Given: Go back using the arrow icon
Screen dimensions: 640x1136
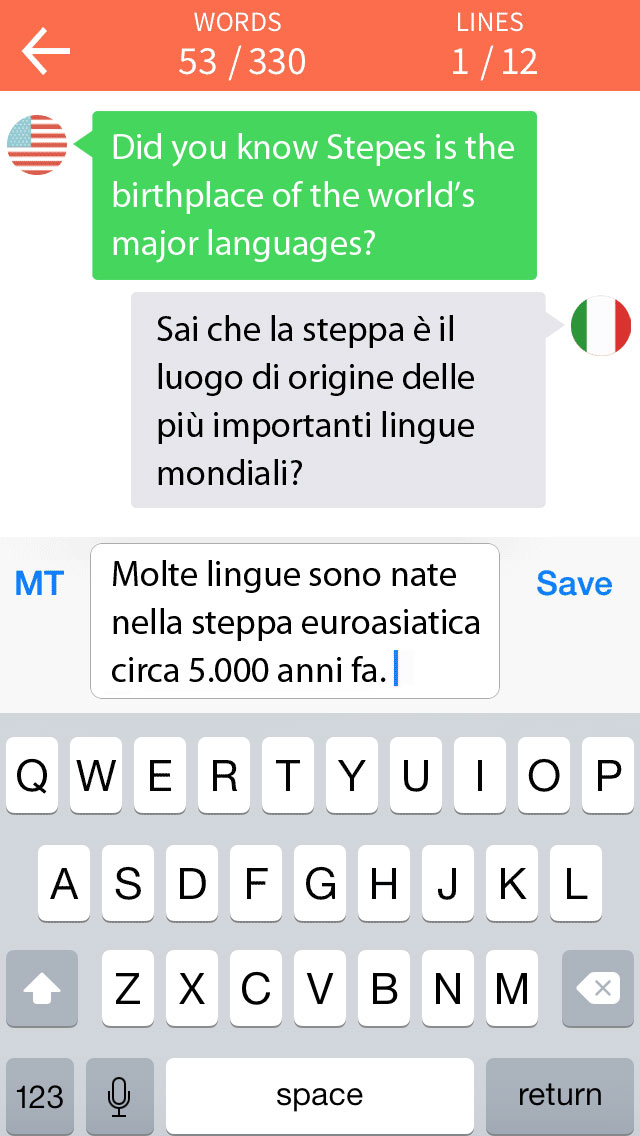Looking at the screenshot, I should [x=46, y=51].
